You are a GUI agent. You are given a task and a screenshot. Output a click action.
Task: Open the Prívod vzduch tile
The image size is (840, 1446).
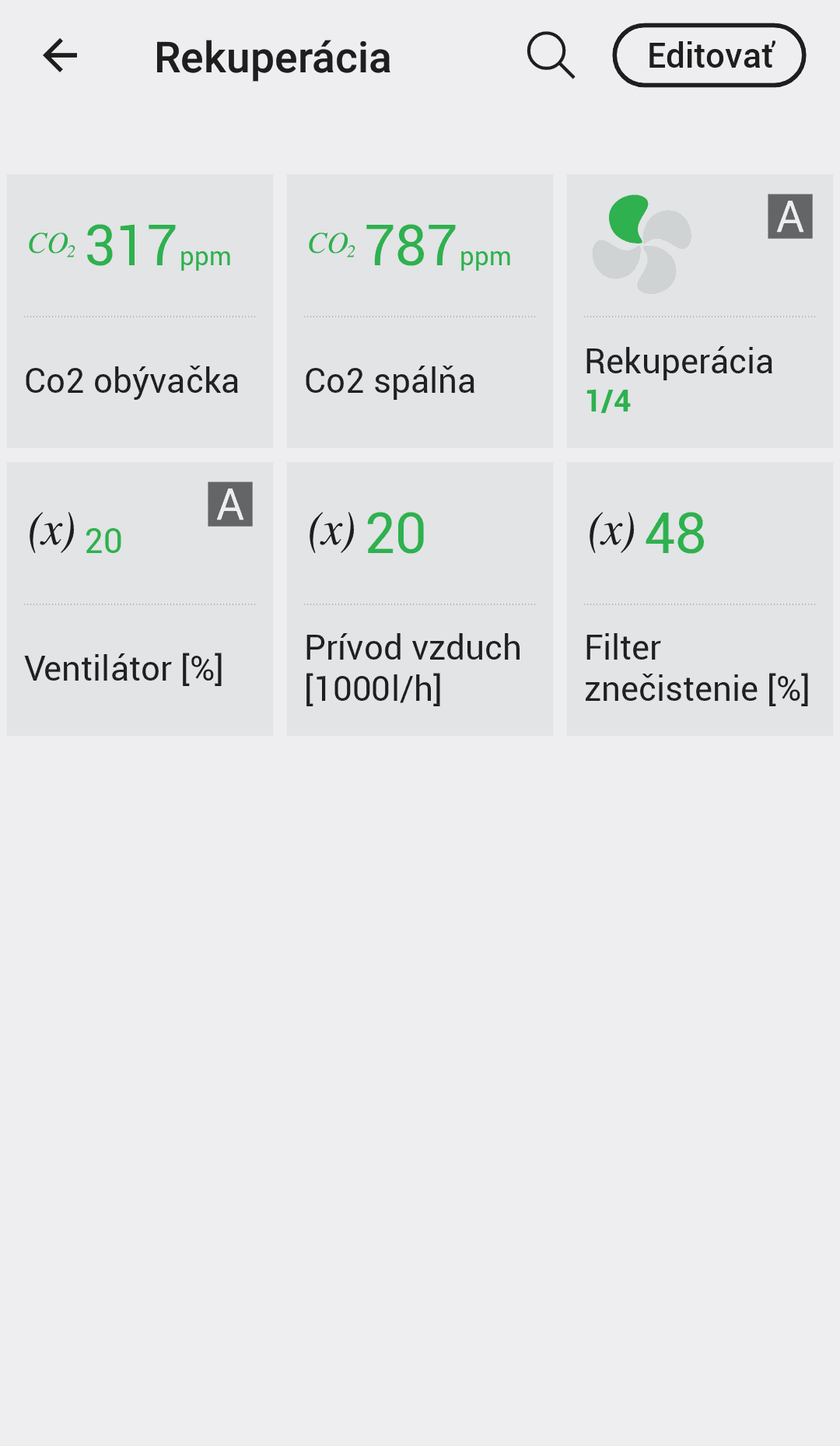pyautogui.click(x=420, y=599)
